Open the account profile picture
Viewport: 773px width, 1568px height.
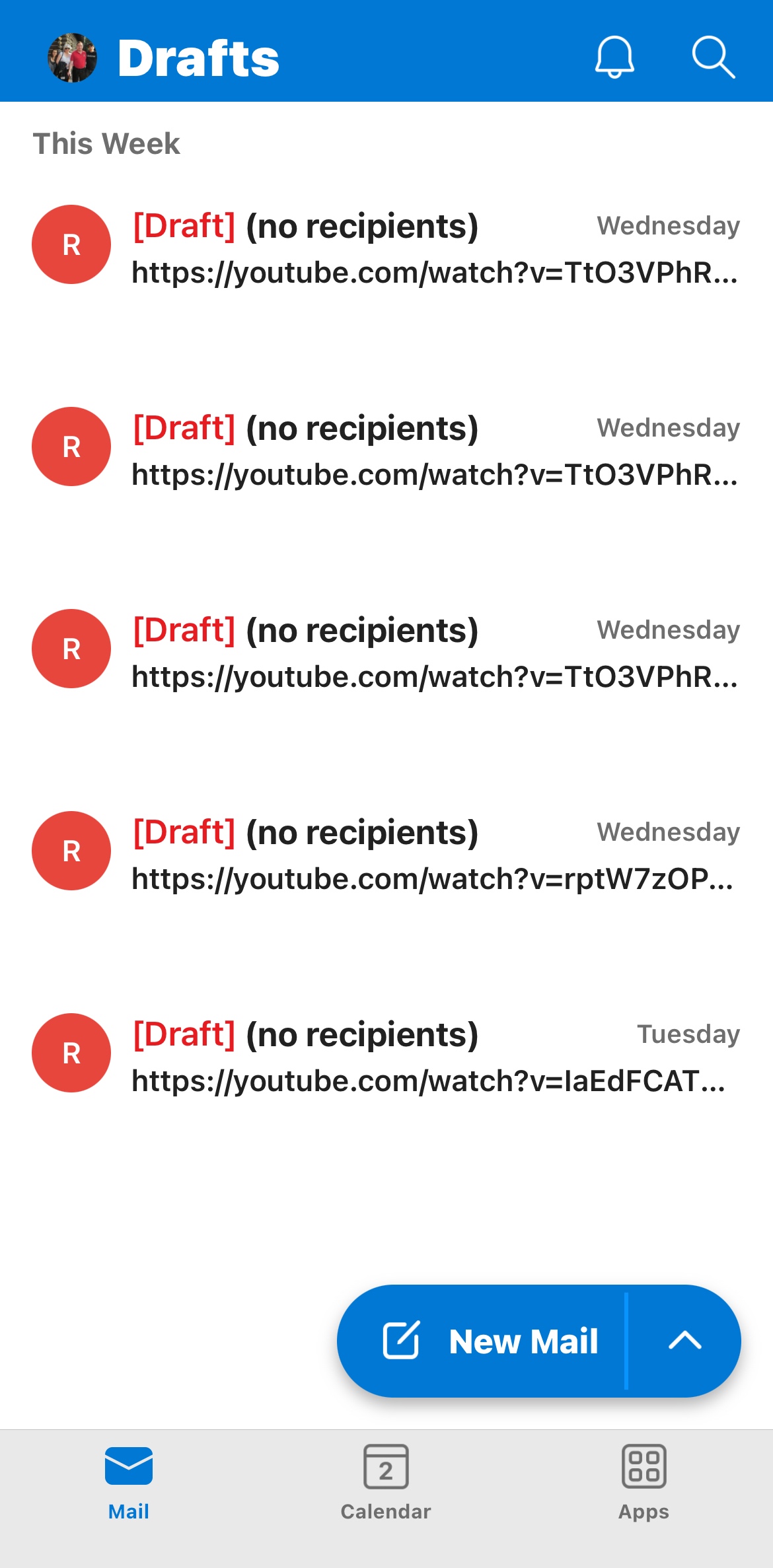[73, 57]
